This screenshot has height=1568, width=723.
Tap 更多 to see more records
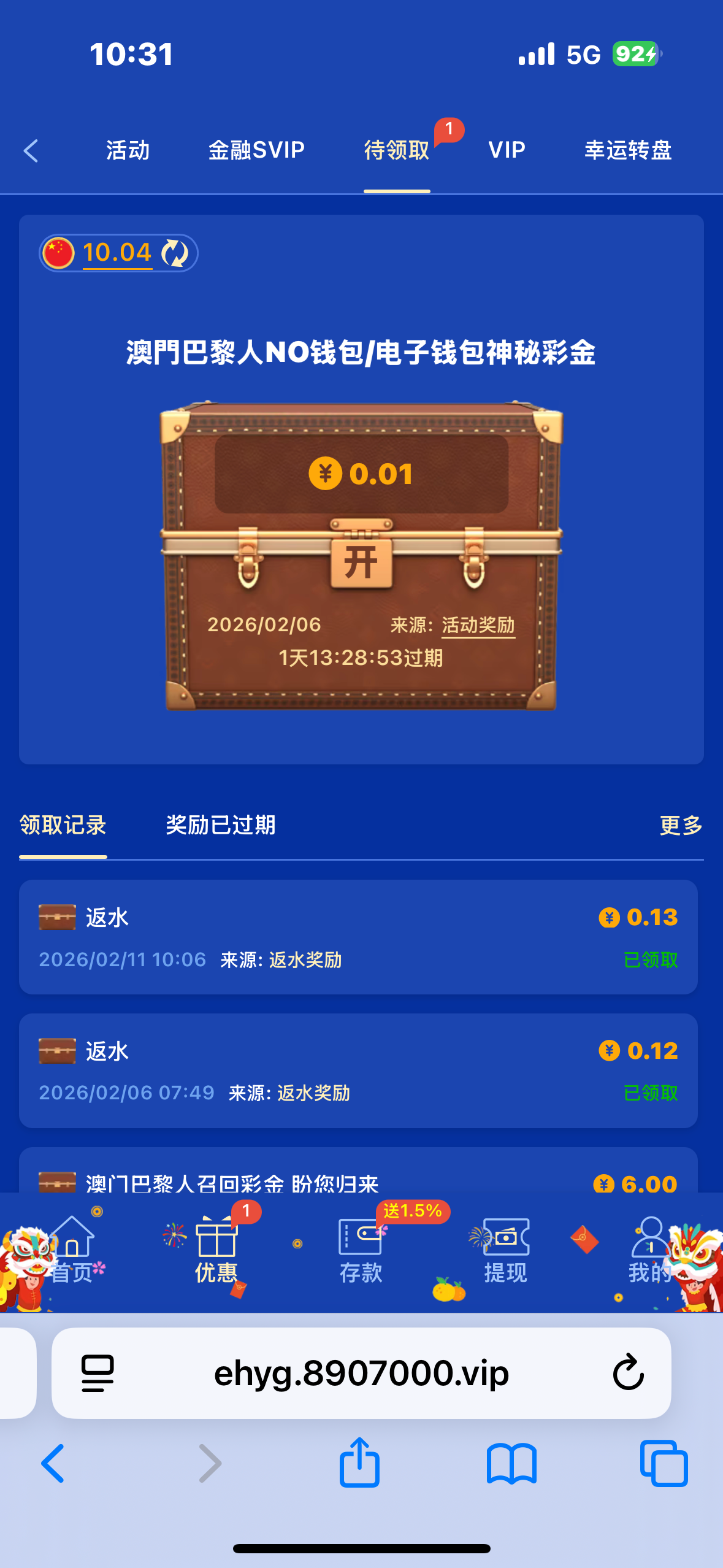coord(681,825)
